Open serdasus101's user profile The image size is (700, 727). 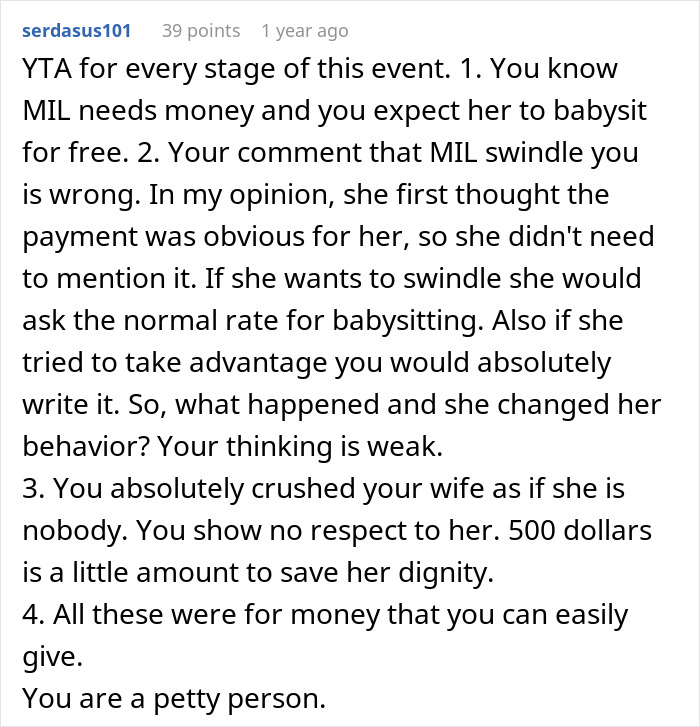point(76,30)
